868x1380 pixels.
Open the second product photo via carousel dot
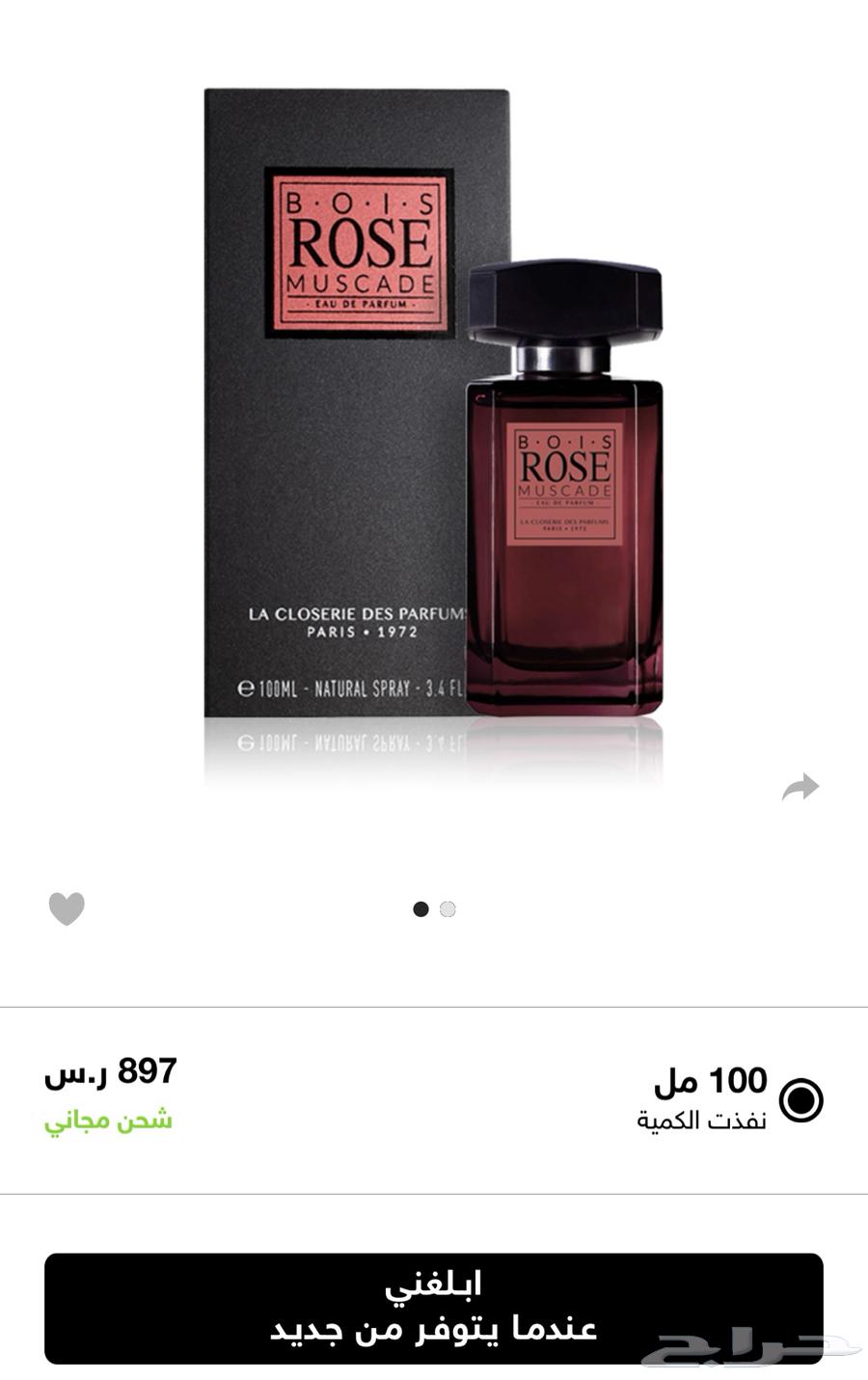448,908
